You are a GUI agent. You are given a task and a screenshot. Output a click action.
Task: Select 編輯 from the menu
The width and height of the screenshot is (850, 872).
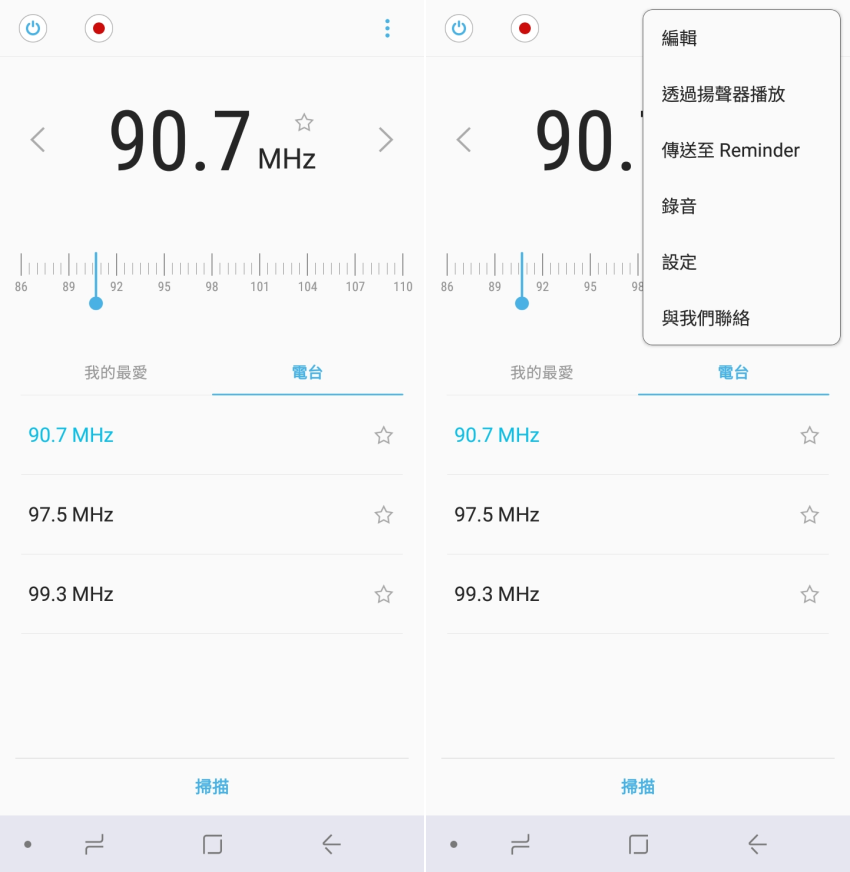[x=680, y=39]
